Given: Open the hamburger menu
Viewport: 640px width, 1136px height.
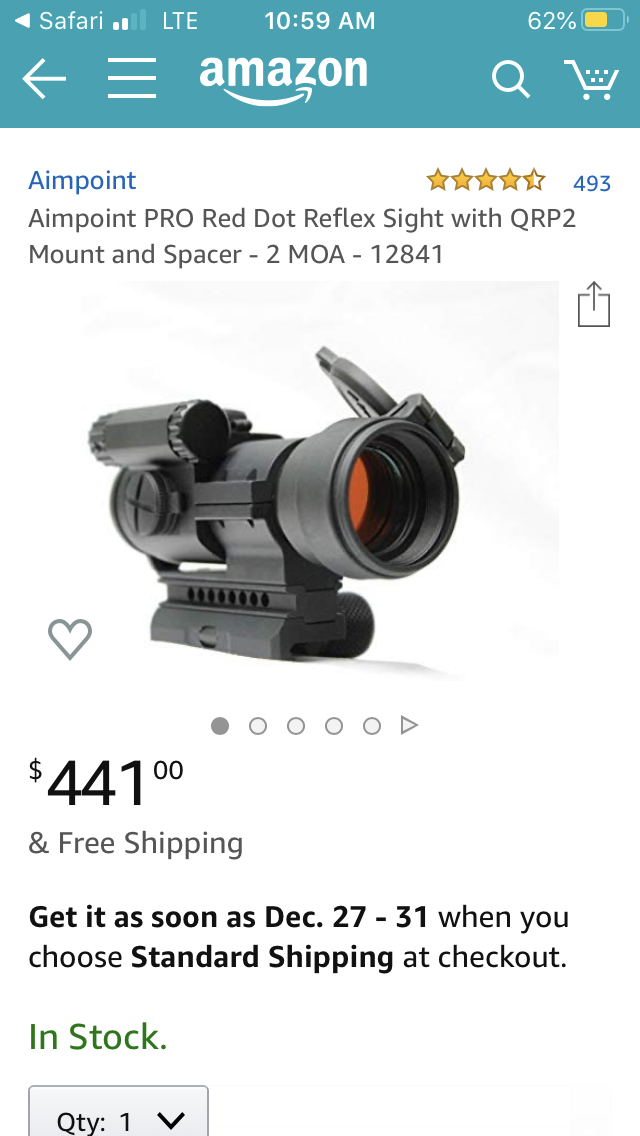Looking at the screenshot, I should [132, 78].
